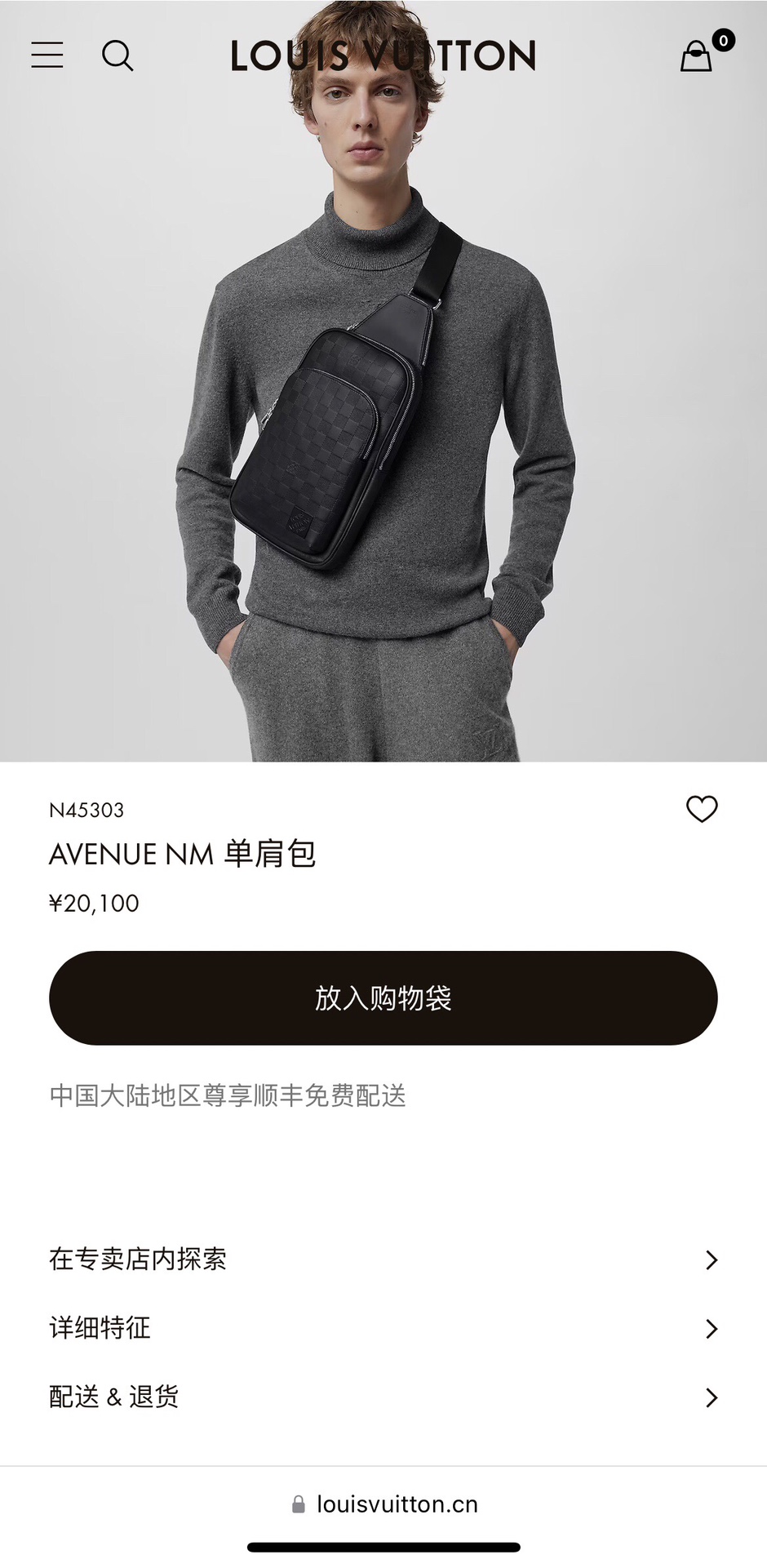Add AVENUE NM bag to wishlist
This screenshot has width=767, height=1568.
coord(701,809)
